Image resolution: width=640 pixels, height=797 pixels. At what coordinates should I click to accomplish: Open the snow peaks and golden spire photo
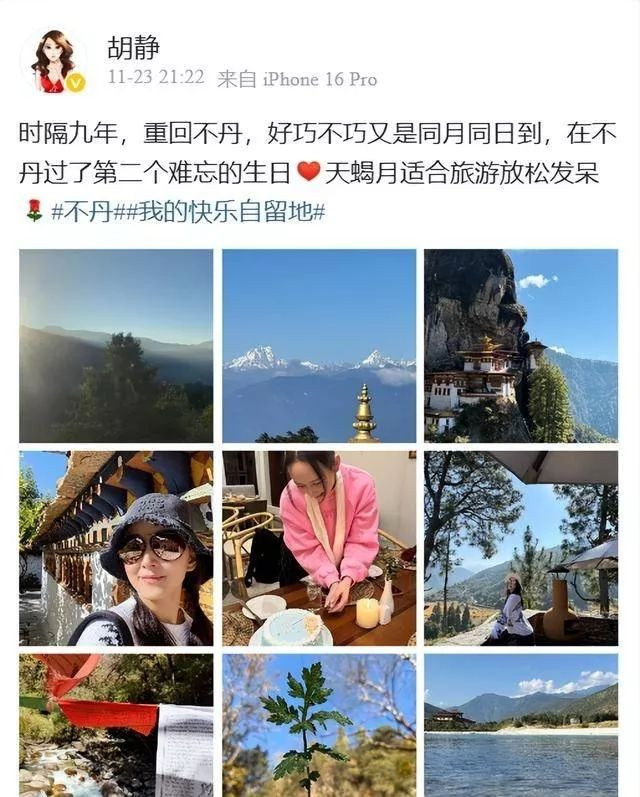click(319, 345)
